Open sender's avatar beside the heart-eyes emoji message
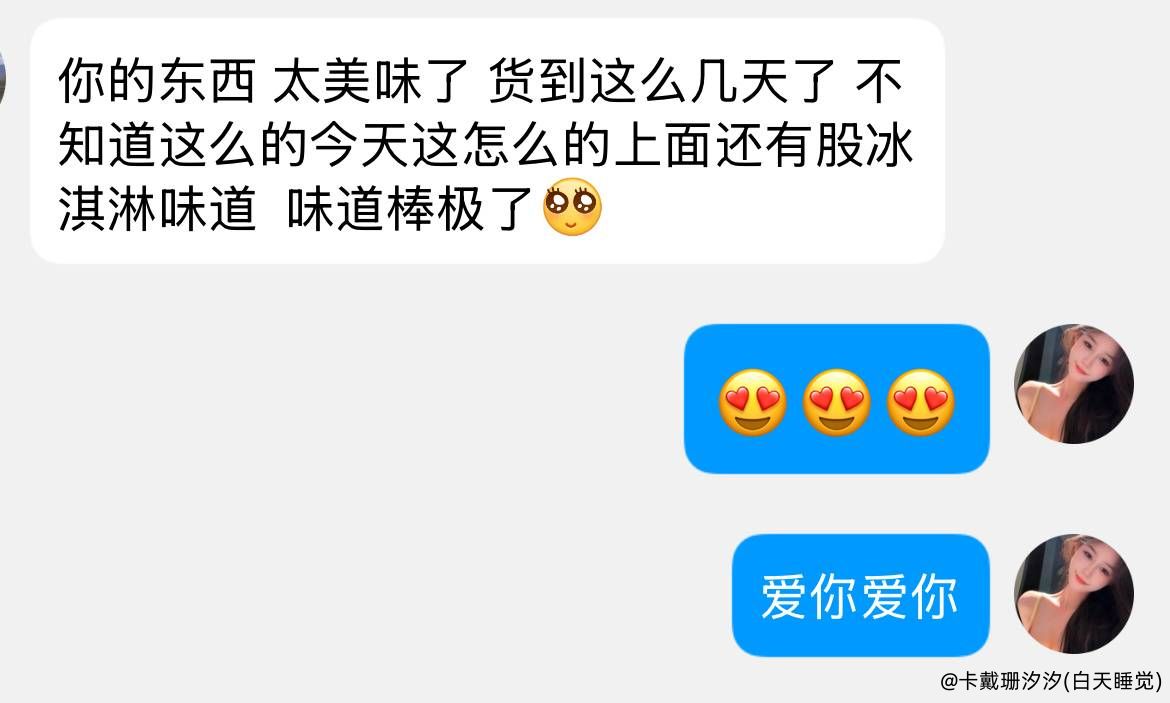Viewport: 1170px width, 703px height. [x=1074, y=384]
